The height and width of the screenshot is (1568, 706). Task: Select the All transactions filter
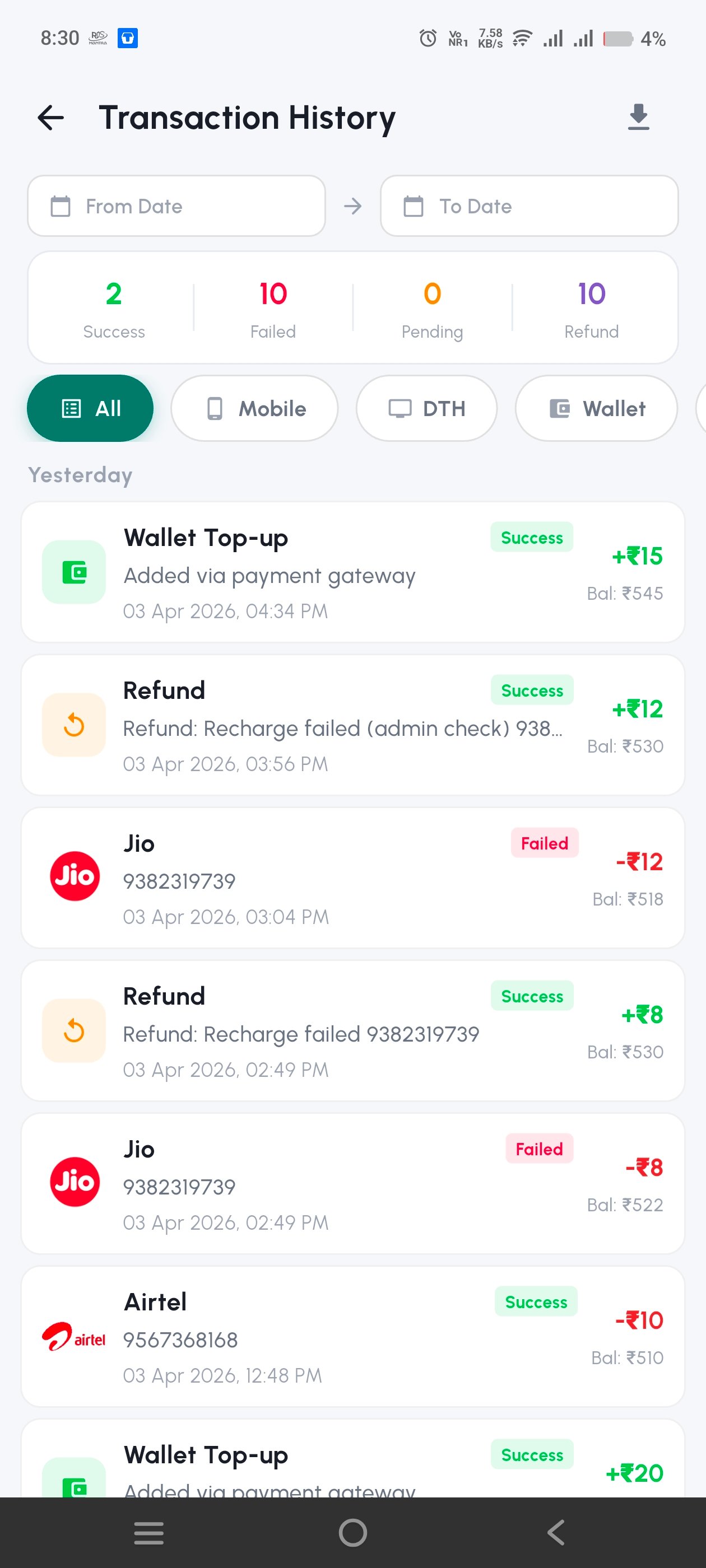point(90,408)
